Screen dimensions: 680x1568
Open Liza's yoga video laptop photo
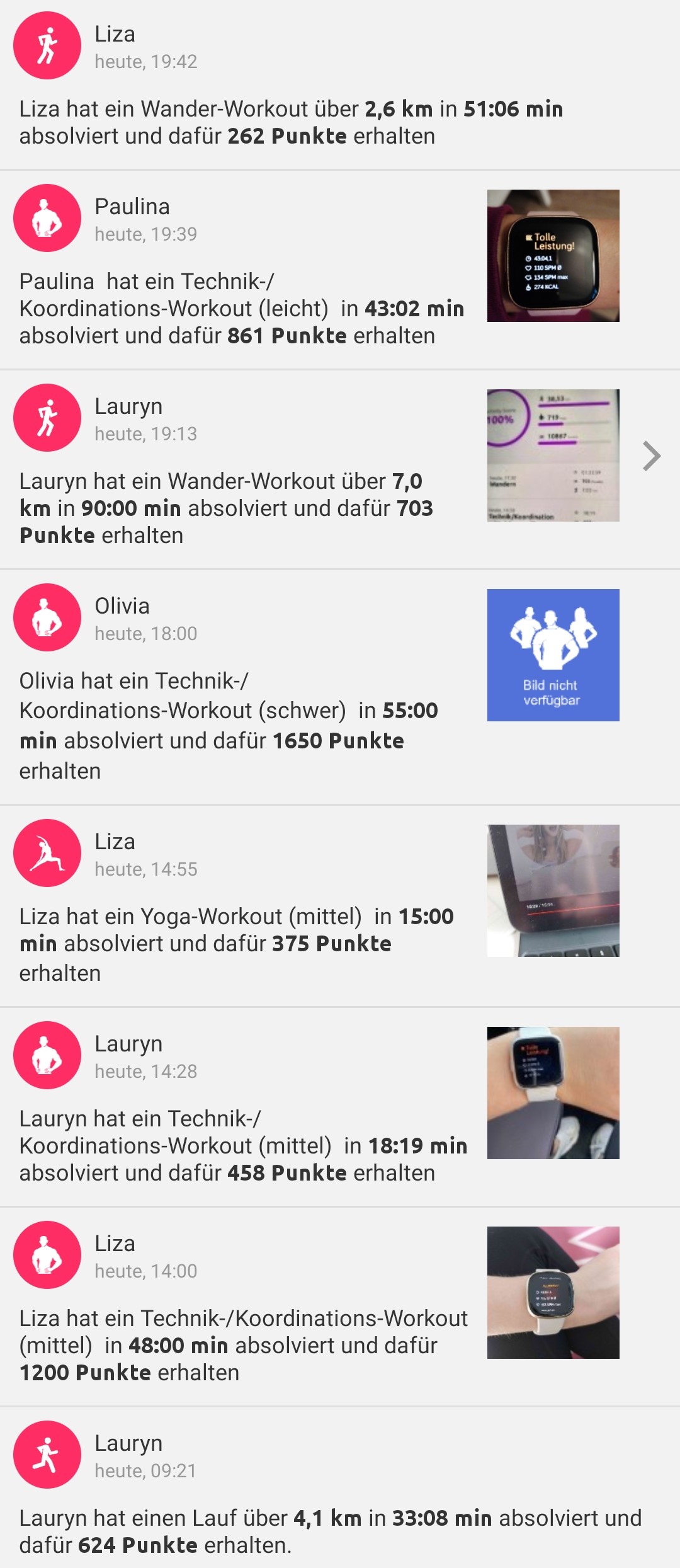tap(554, 890)
